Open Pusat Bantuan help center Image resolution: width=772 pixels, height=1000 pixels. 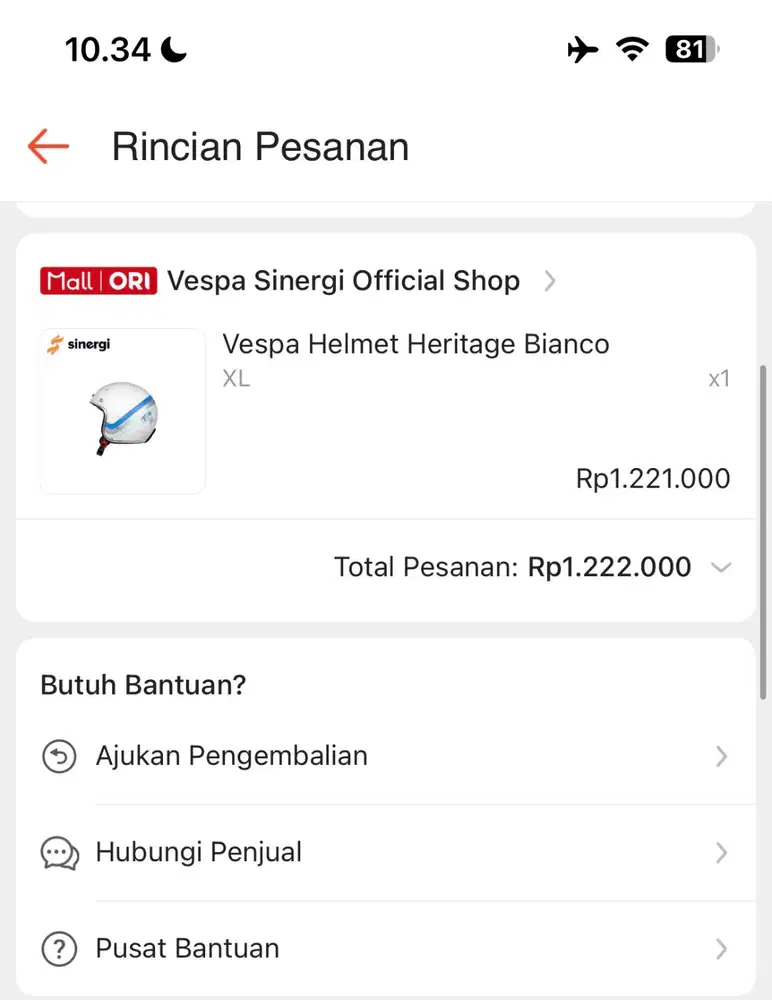[187, 948]
